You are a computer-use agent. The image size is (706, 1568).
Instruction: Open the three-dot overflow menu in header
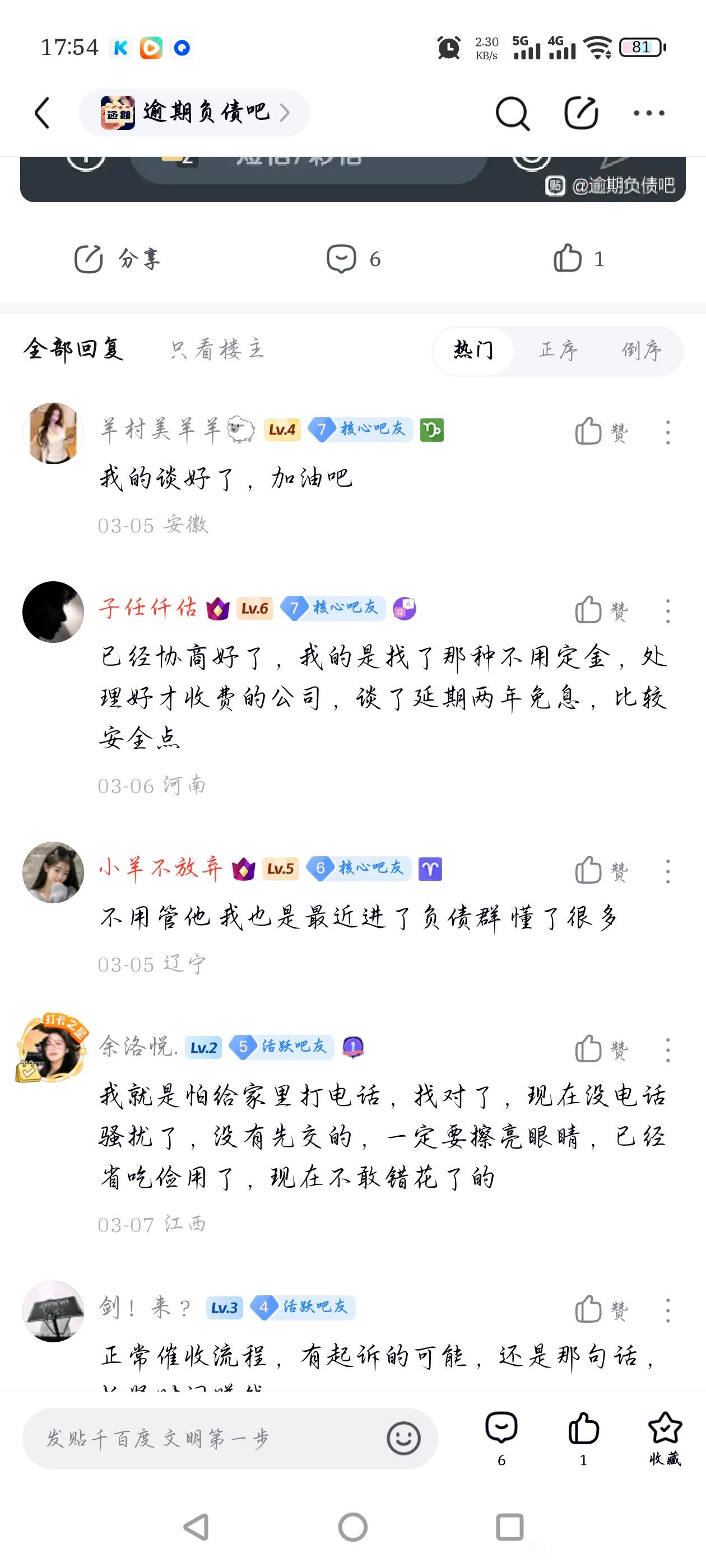649,113
